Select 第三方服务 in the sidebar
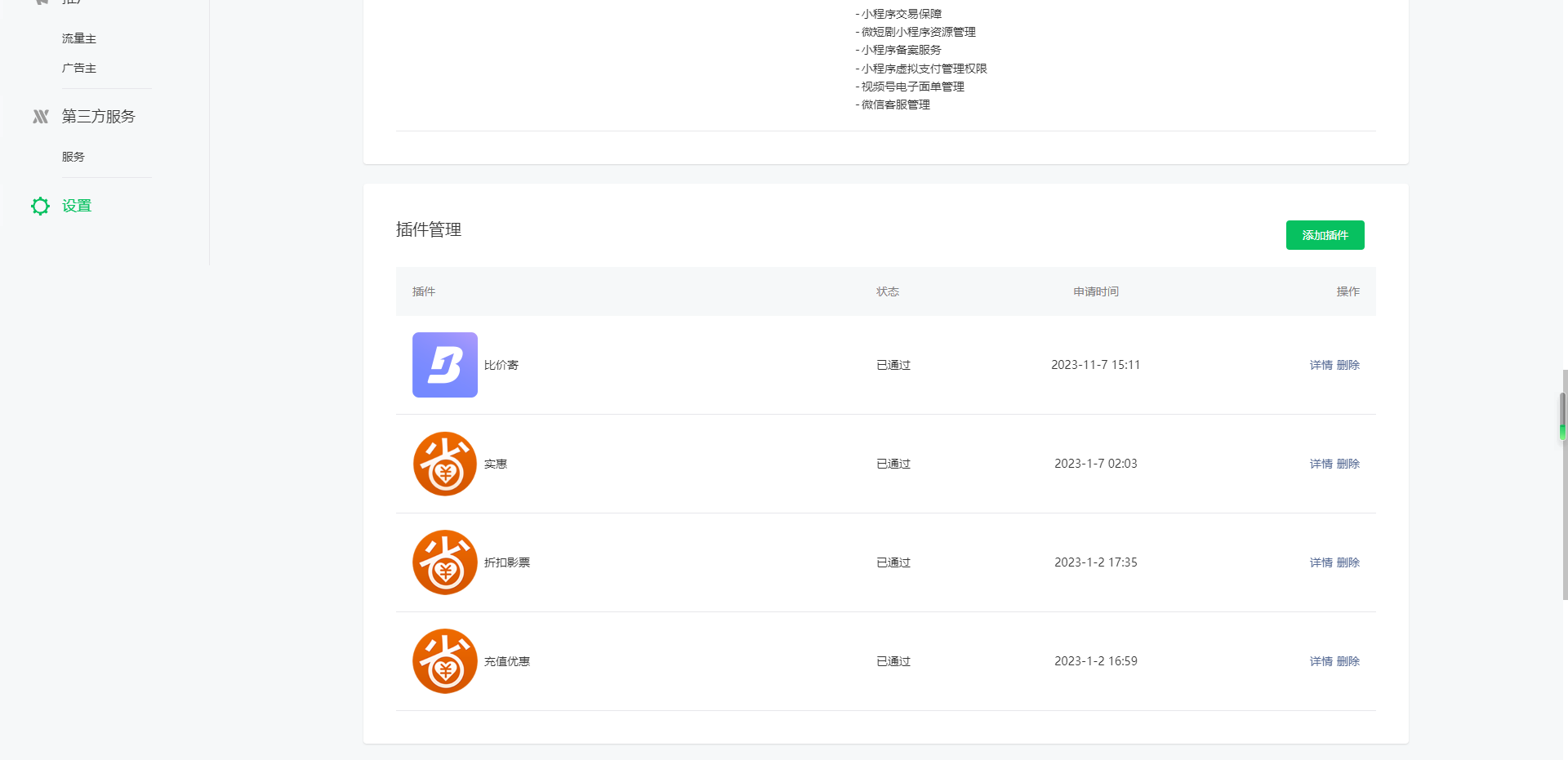The height and width of the screenshot is (760, 1568). pyautogui.click(x=98, y=117)
